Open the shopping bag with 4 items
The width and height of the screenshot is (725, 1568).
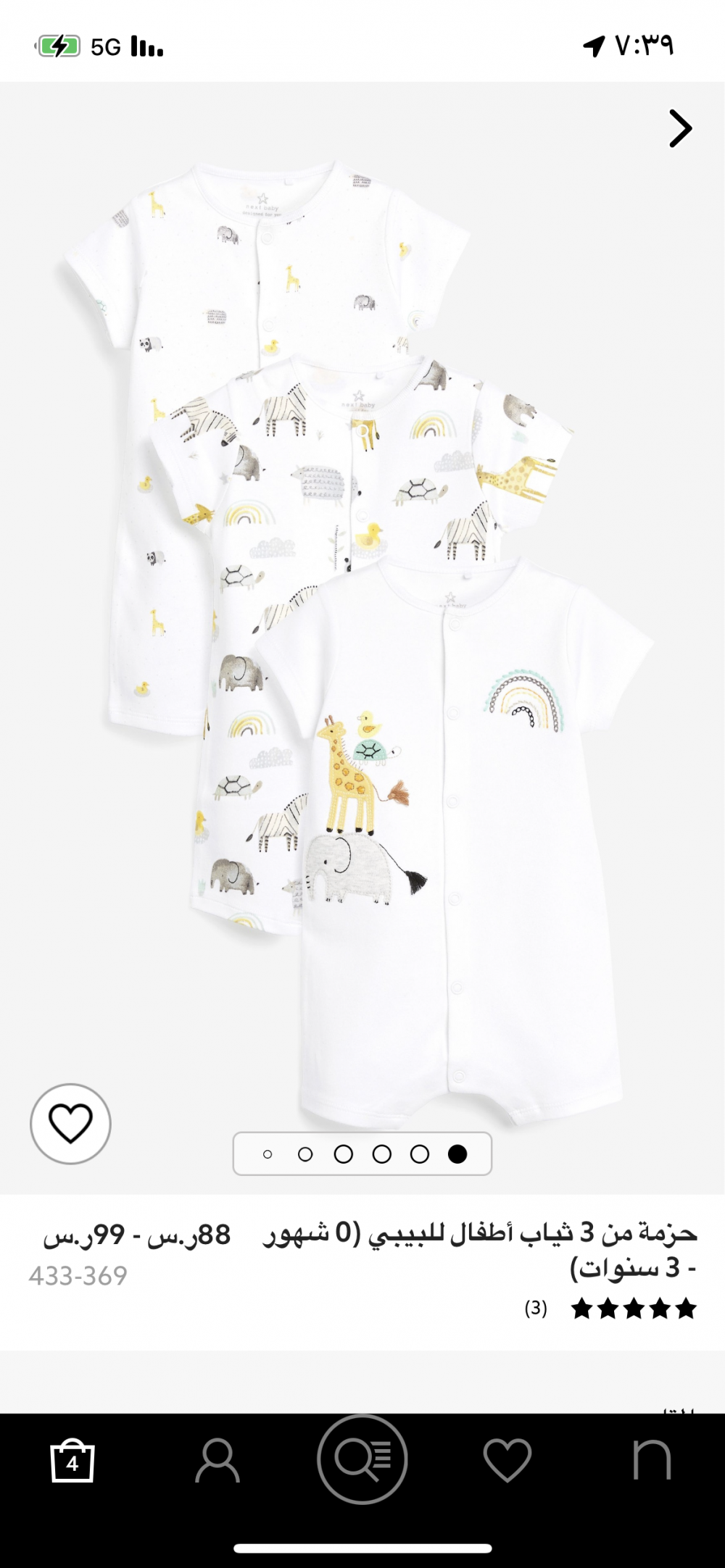click(72, 1461)
